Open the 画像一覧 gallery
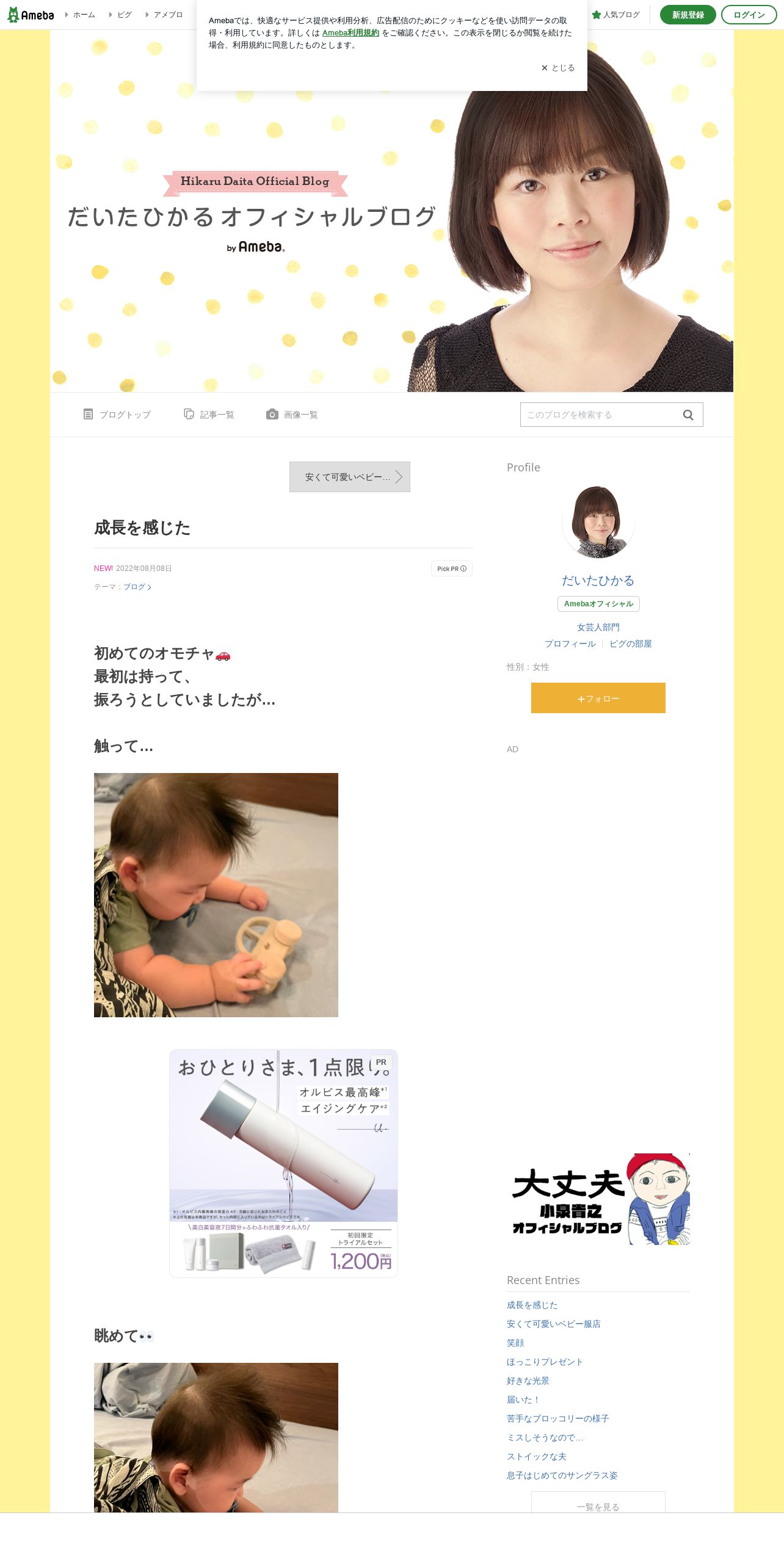The width and height of the screenshot is (784, 1568). click(292, 415)
